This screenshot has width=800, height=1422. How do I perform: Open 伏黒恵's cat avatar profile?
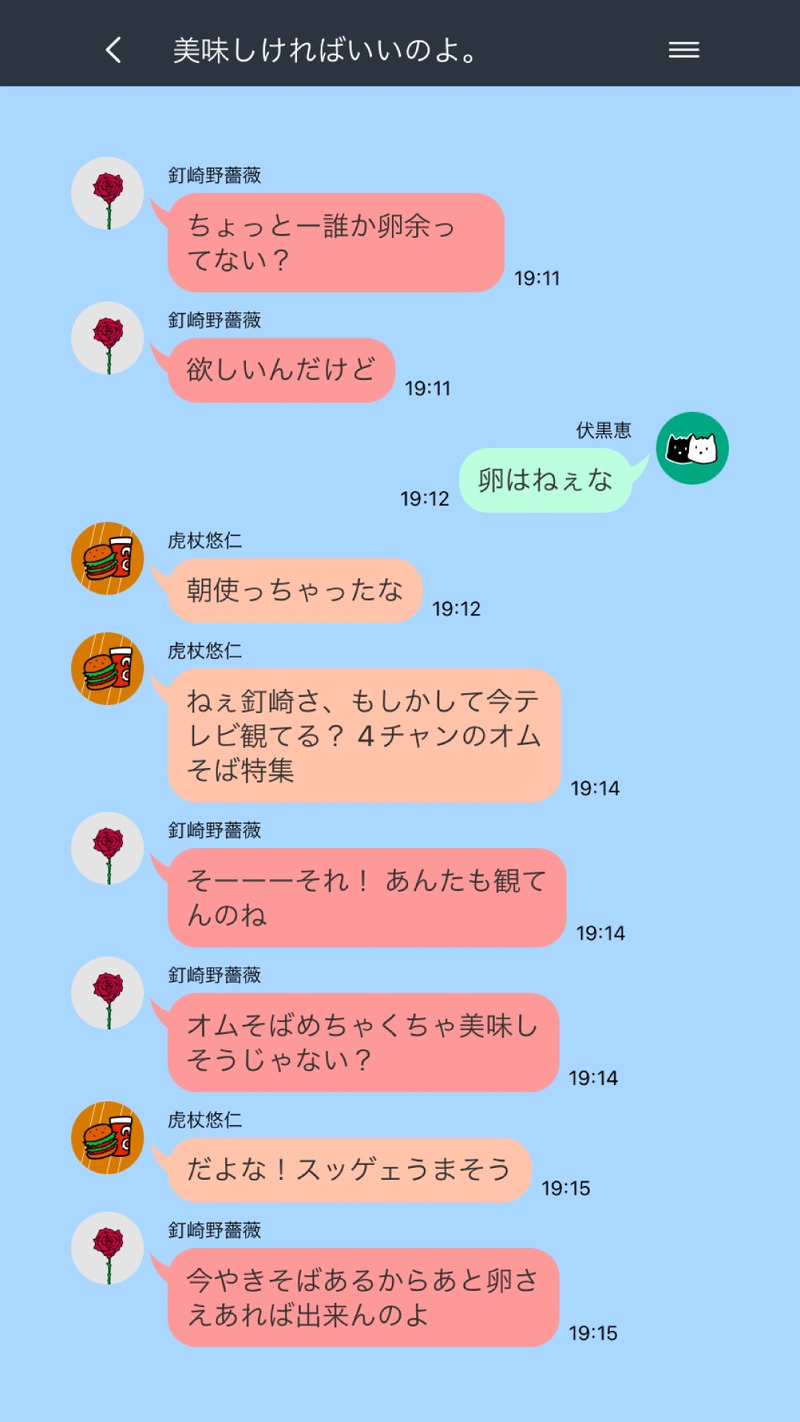pyautogui.click(x=692, y=448)
